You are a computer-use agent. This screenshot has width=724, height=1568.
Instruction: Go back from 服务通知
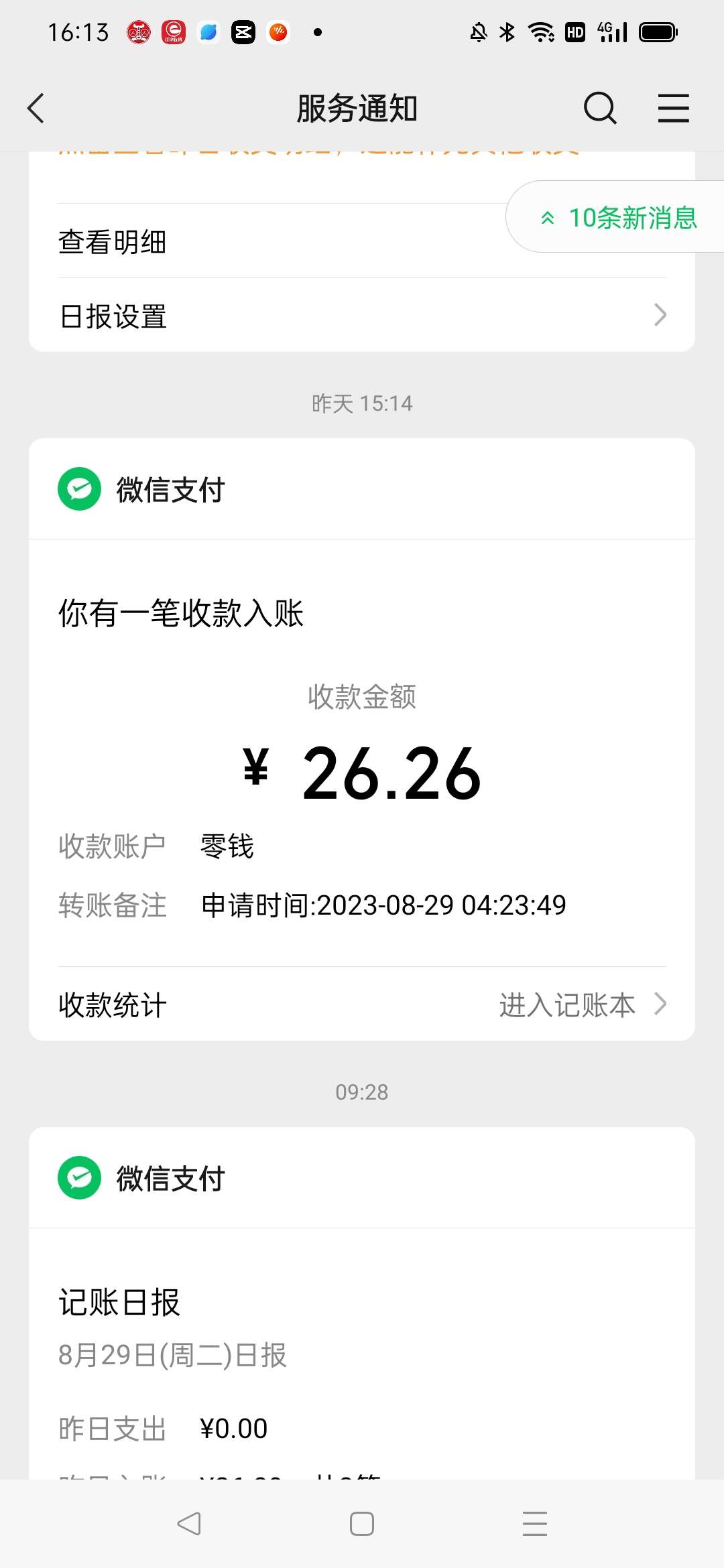(36, 108)
